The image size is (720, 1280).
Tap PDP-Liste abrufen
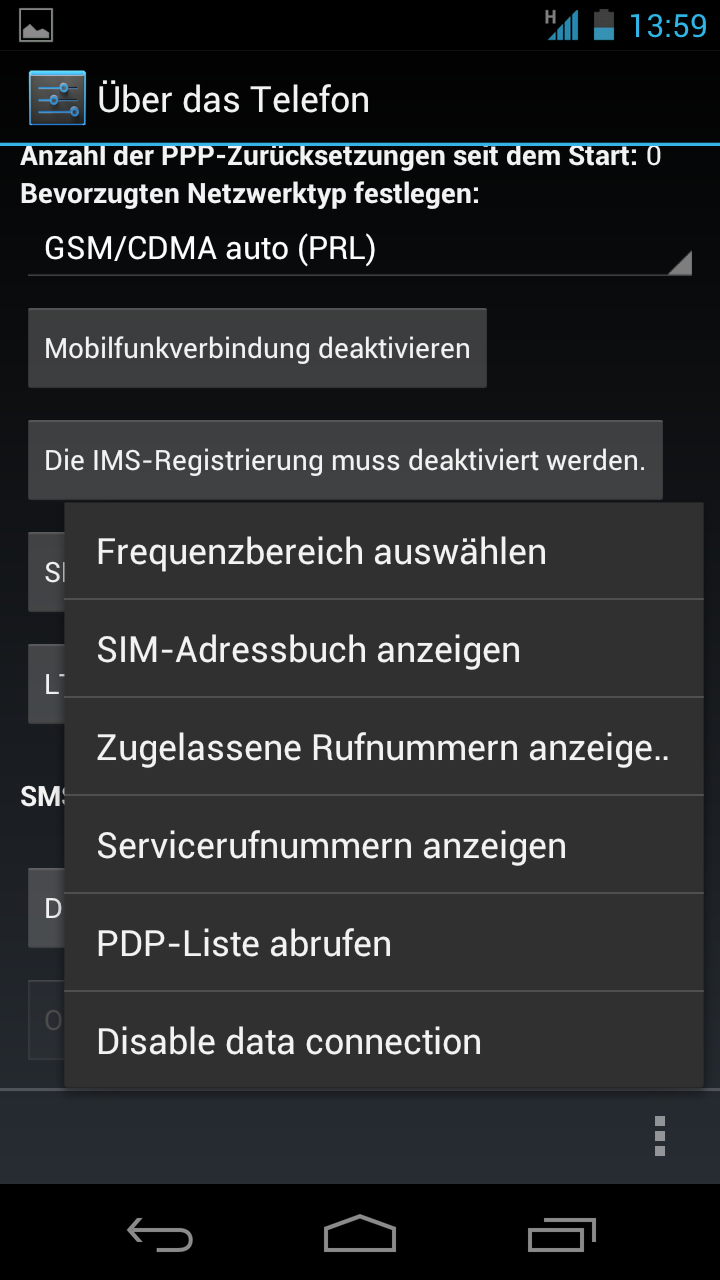coord(384,943)
